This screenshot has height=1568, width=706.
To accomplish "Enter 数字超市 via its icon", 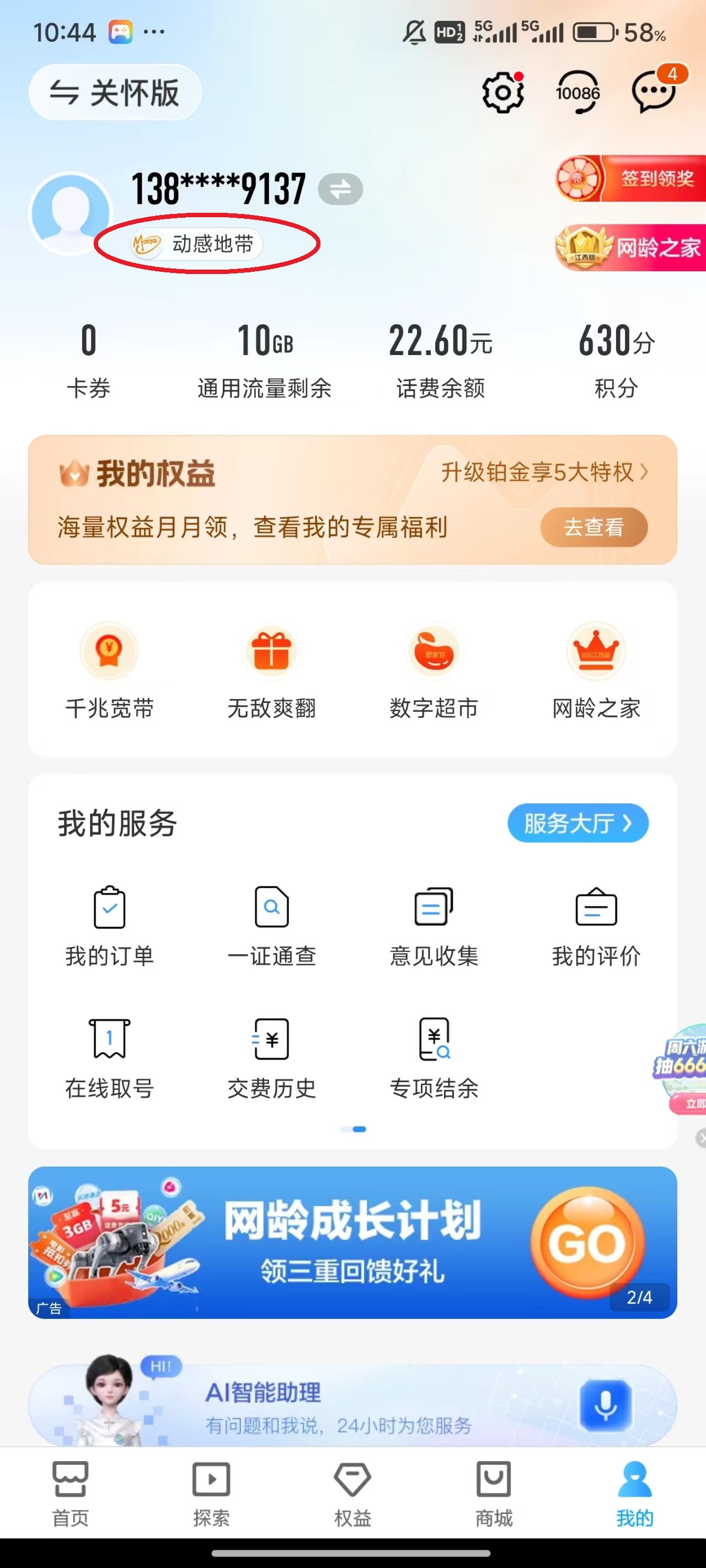I will click(x=433, y=651).
